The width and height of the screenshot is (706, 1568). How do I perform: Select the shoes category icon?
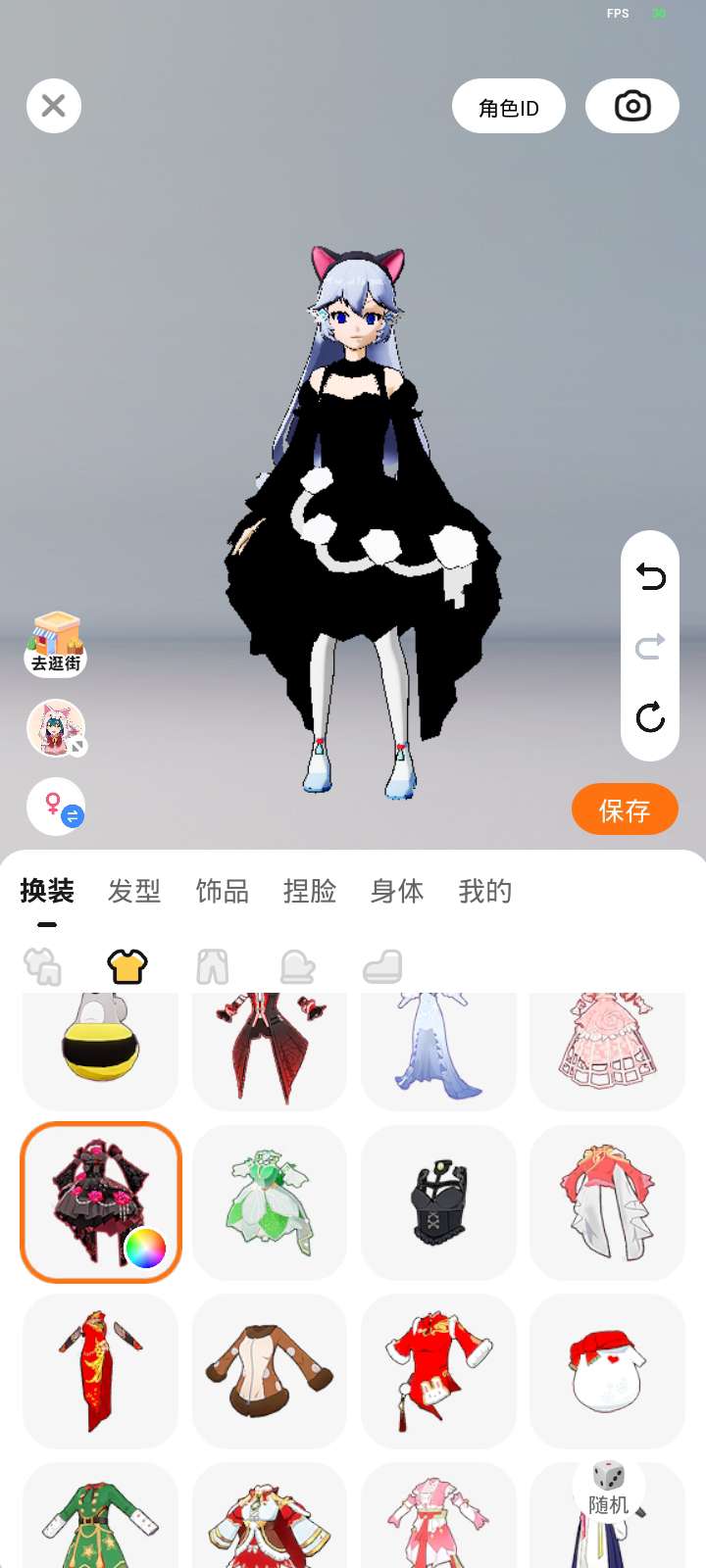382,966
